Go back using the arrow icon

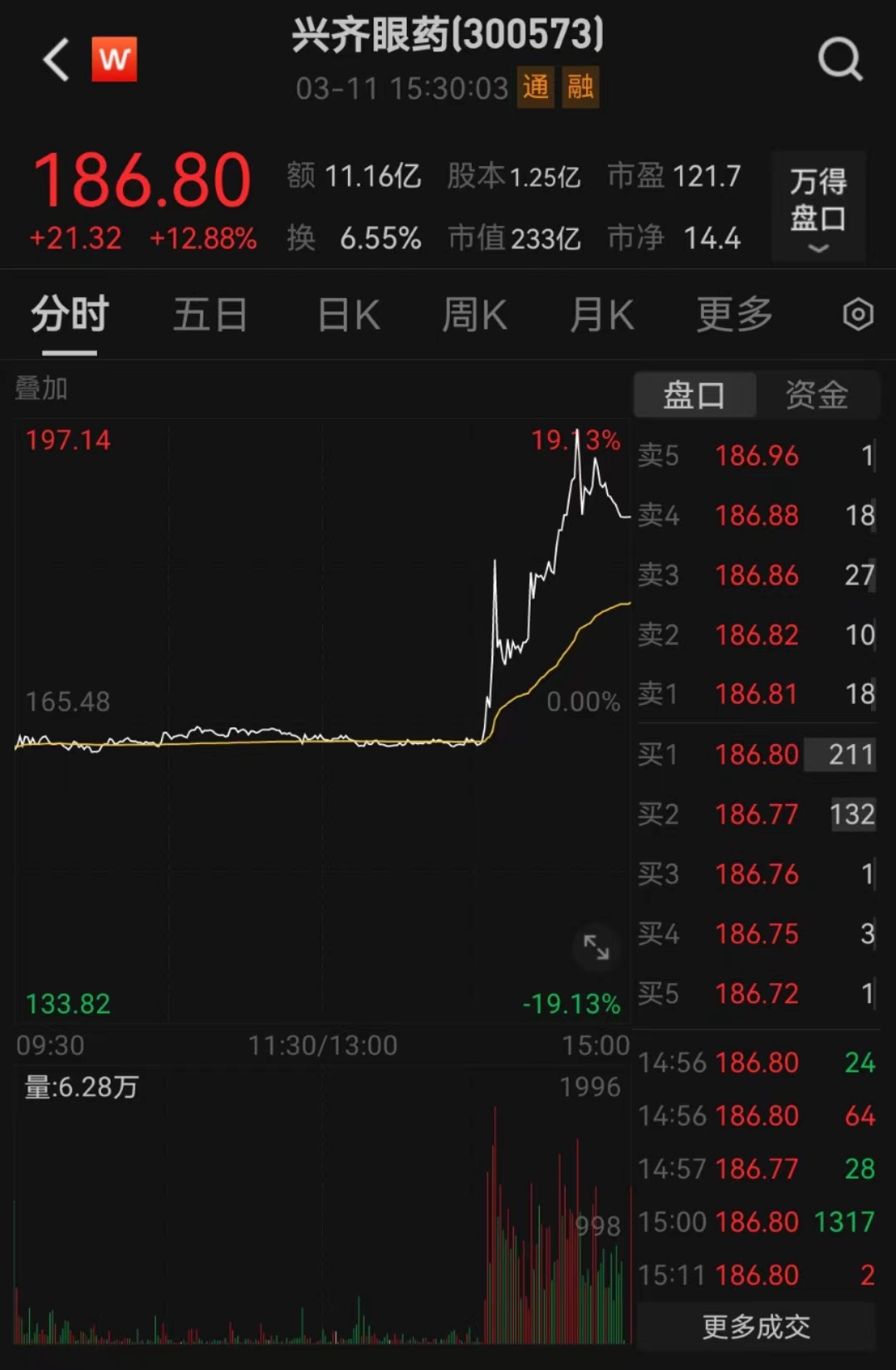point(56,60)
